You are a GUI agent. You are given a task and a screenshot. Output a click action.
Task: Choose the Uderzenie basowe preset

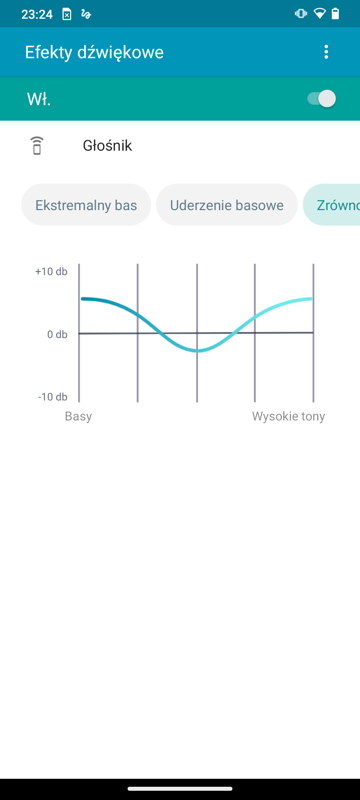click(x=226, y=205)
